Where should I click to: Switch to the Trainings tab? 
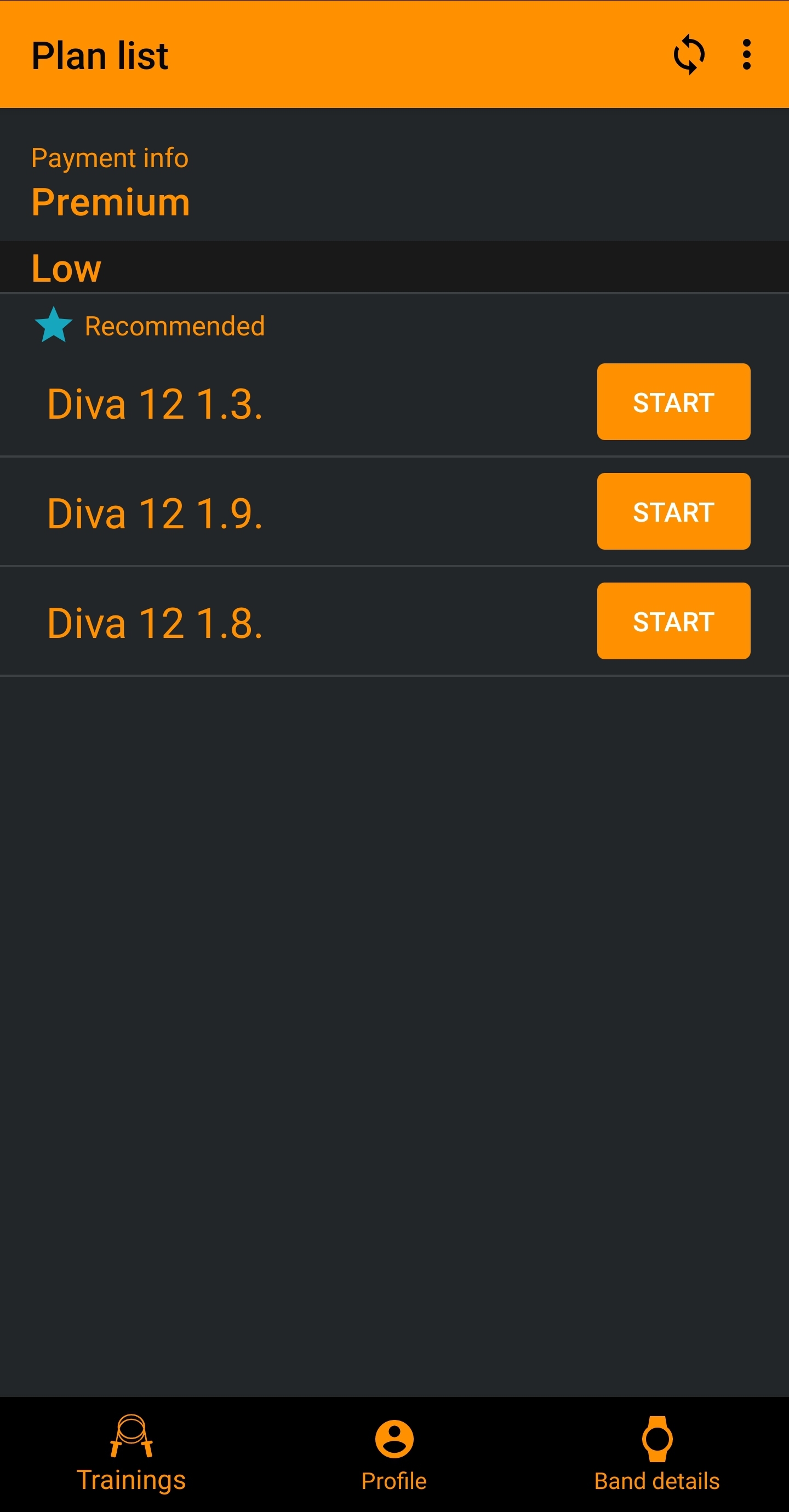(x=131, y=1454)
